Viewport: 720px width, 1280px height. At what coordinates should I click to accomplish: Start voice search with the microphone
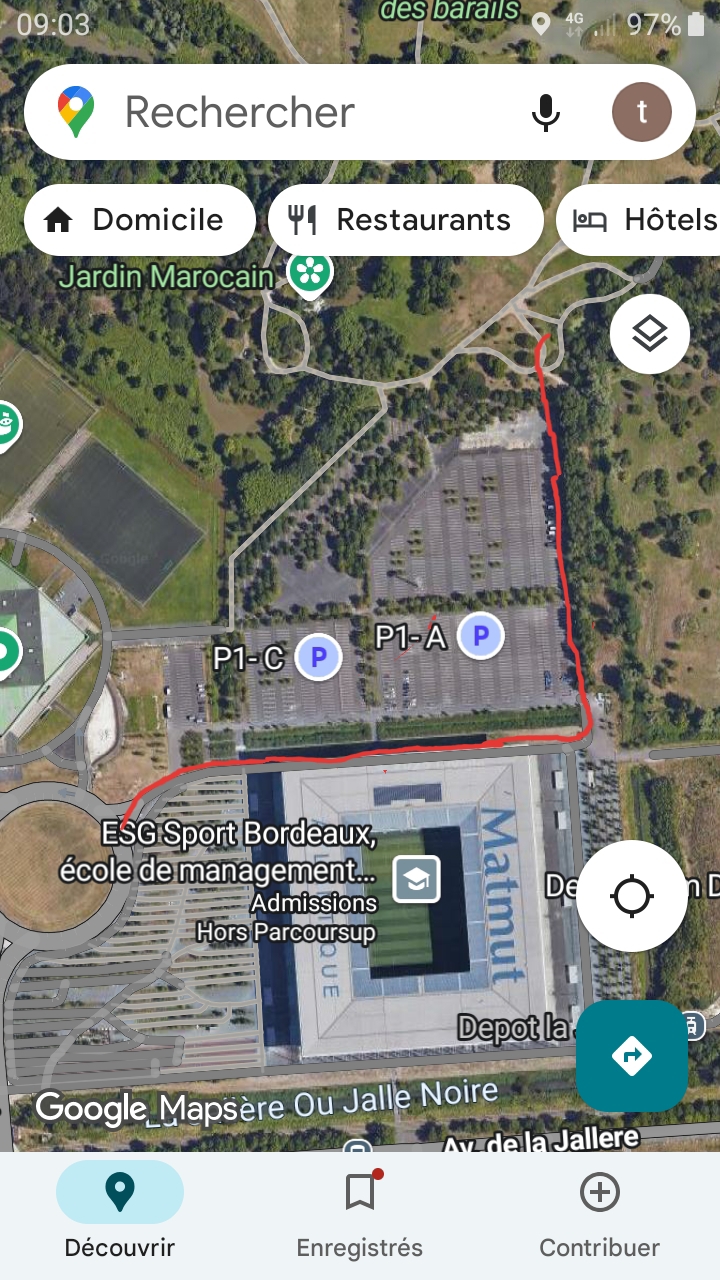[546, 112]
